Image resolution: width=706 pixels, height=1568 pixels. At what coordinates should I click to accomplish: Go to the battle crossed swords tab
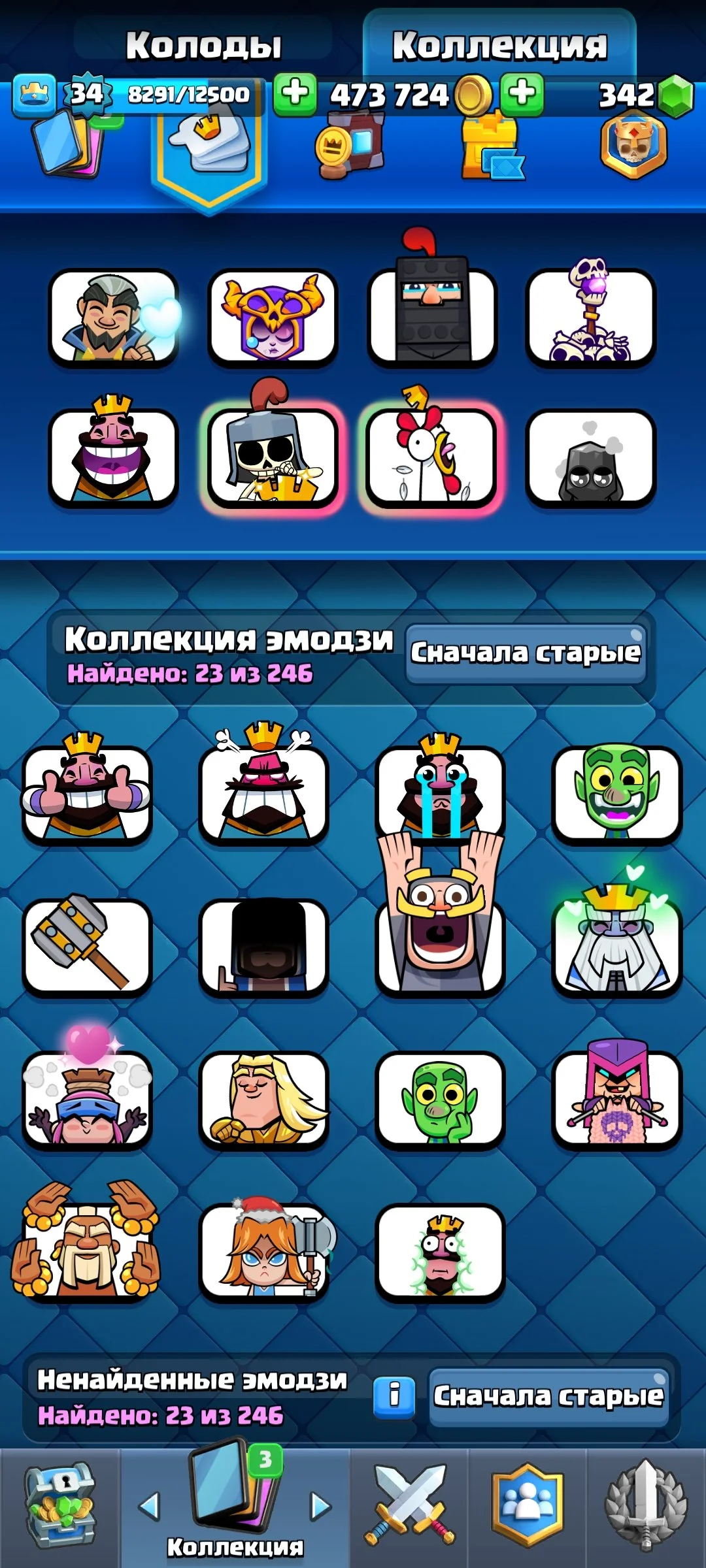[409, 1505]
